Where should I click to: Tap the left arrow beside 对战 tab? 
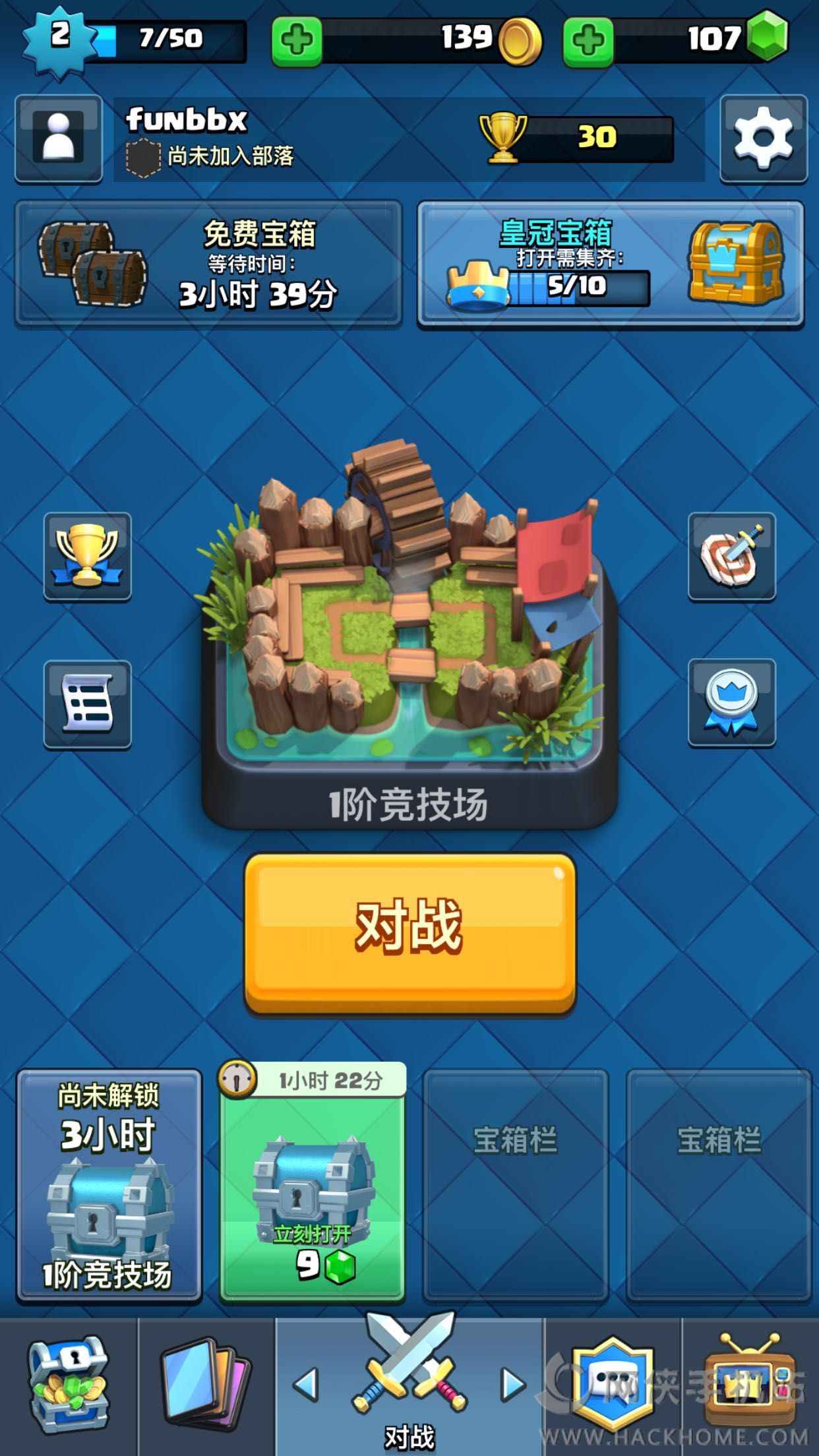(306, 1384)
